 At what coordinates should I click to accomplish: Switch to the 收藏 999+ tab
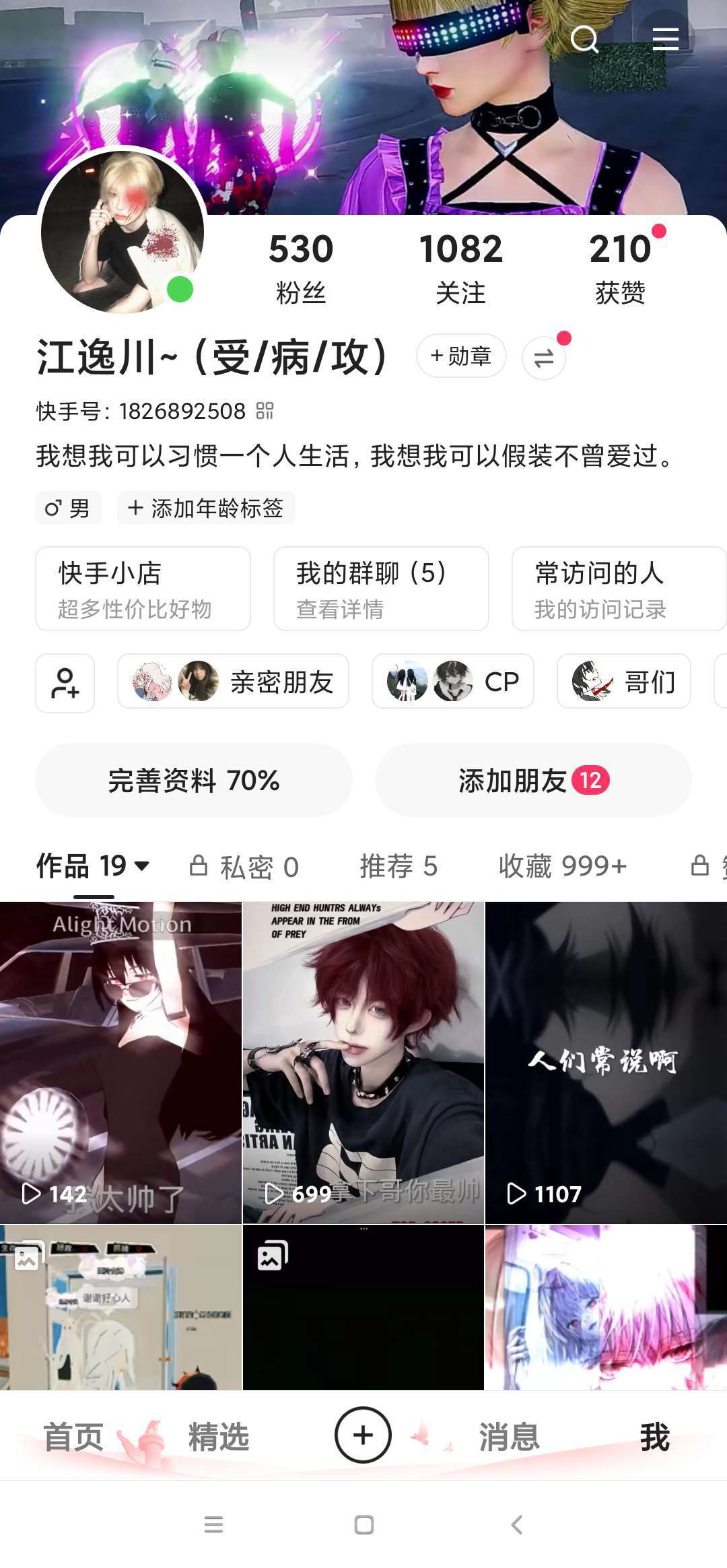[563, 866]
